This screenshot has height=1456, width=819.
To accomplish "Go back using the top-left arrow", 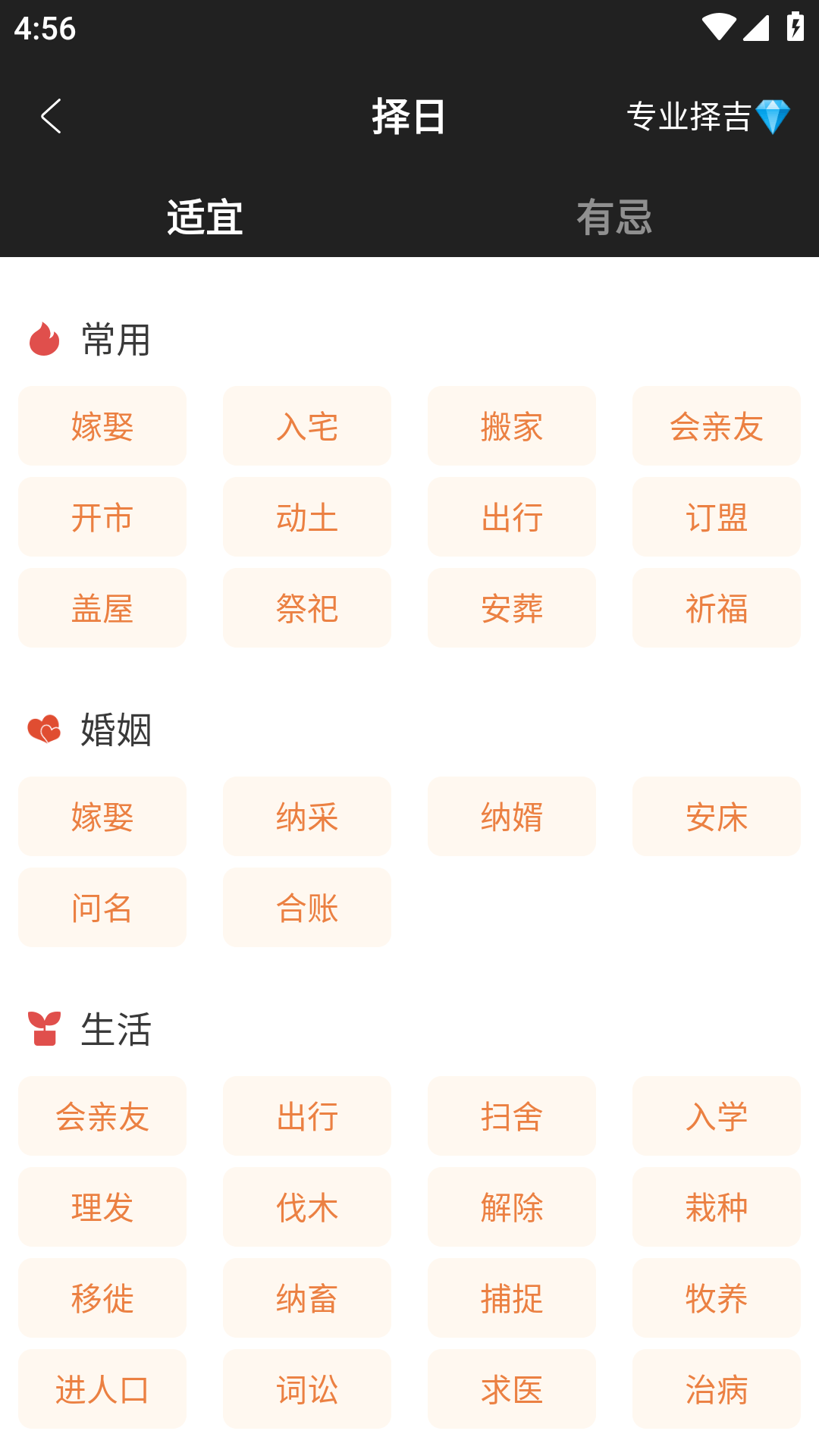I will [51, 116].
